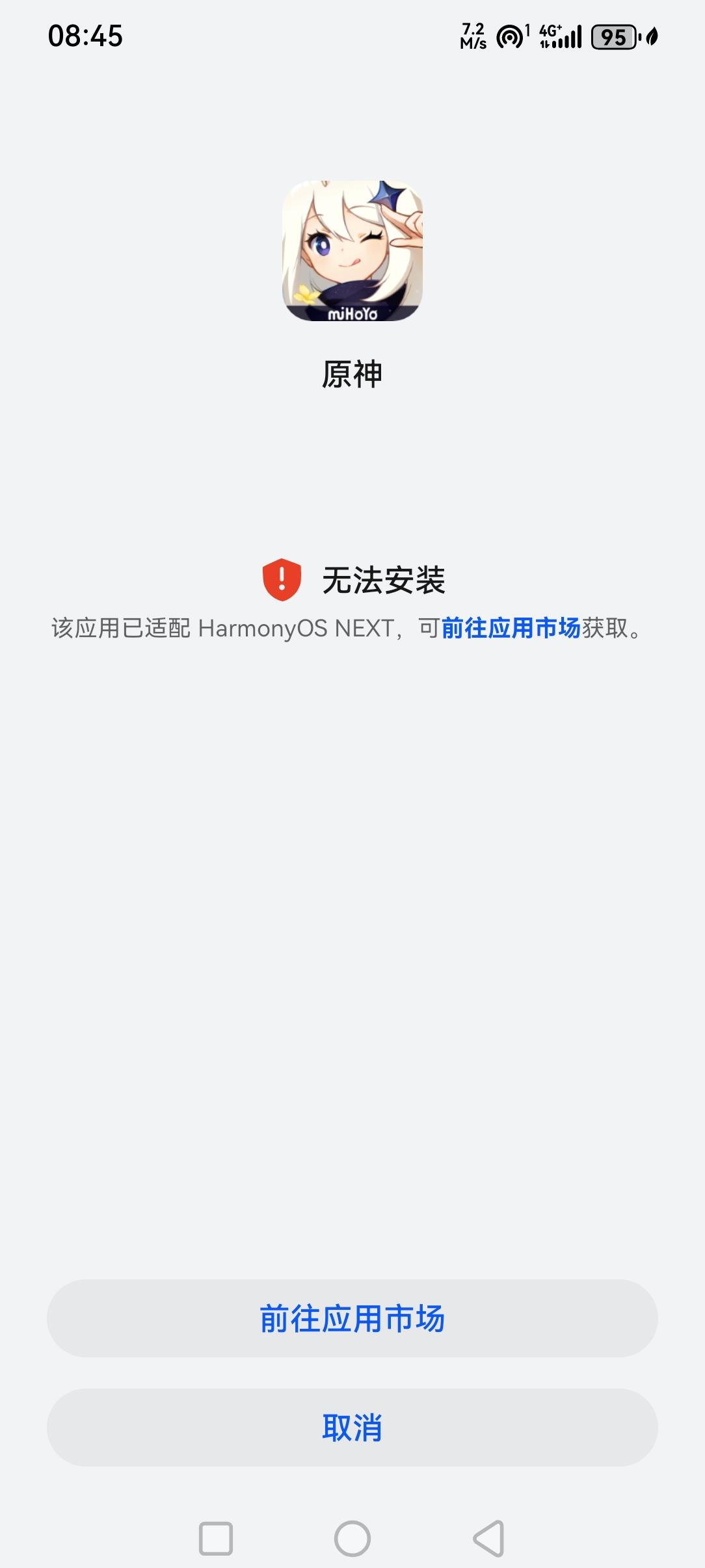Tap the clock showing 08:45

pyautogui.click(x=85, y=36)
